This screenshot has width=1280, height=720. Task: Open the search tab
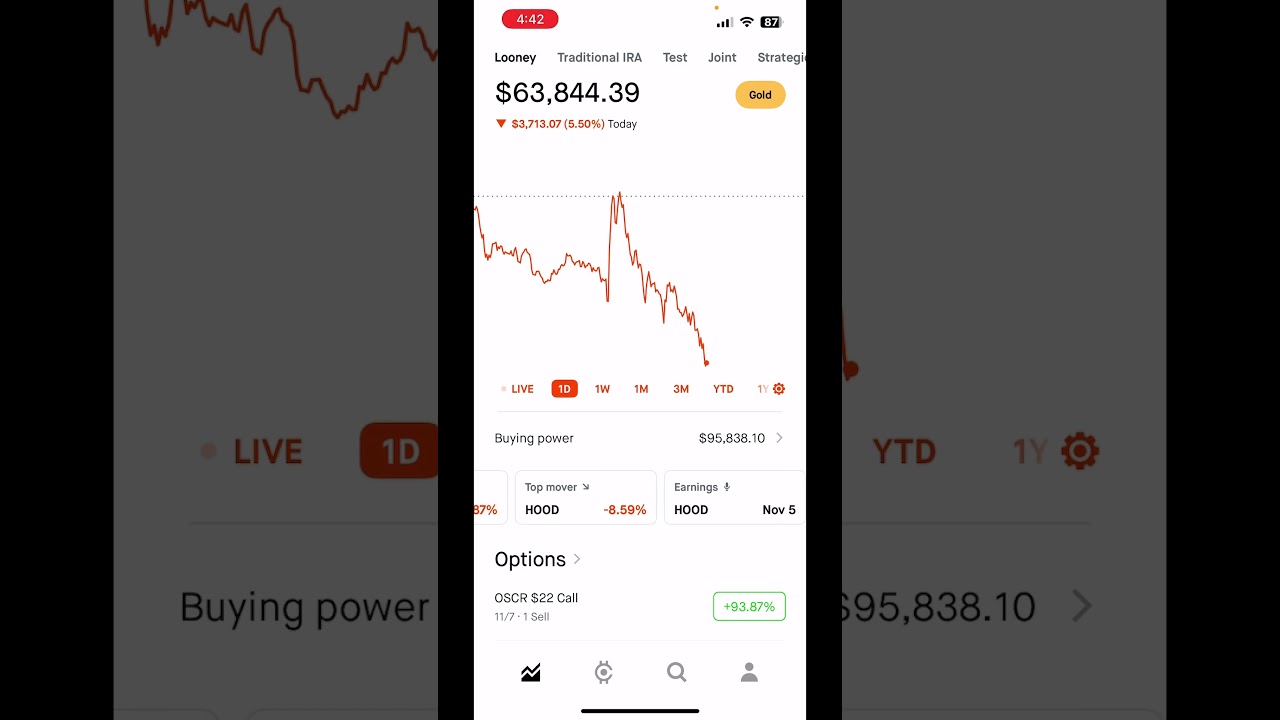click(x=677, y=673)
